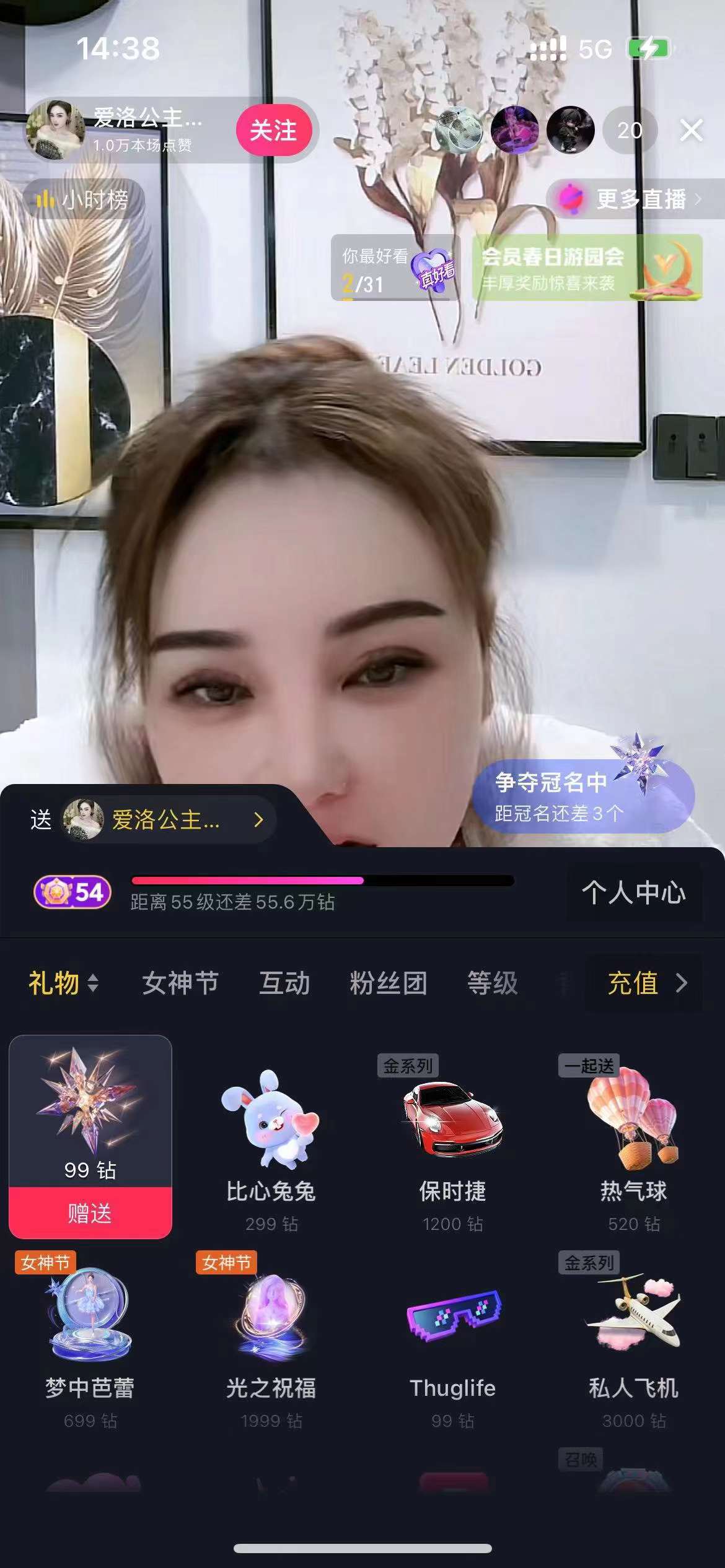
Task: Switch to the 互动 tab
Action: [284, 983]
